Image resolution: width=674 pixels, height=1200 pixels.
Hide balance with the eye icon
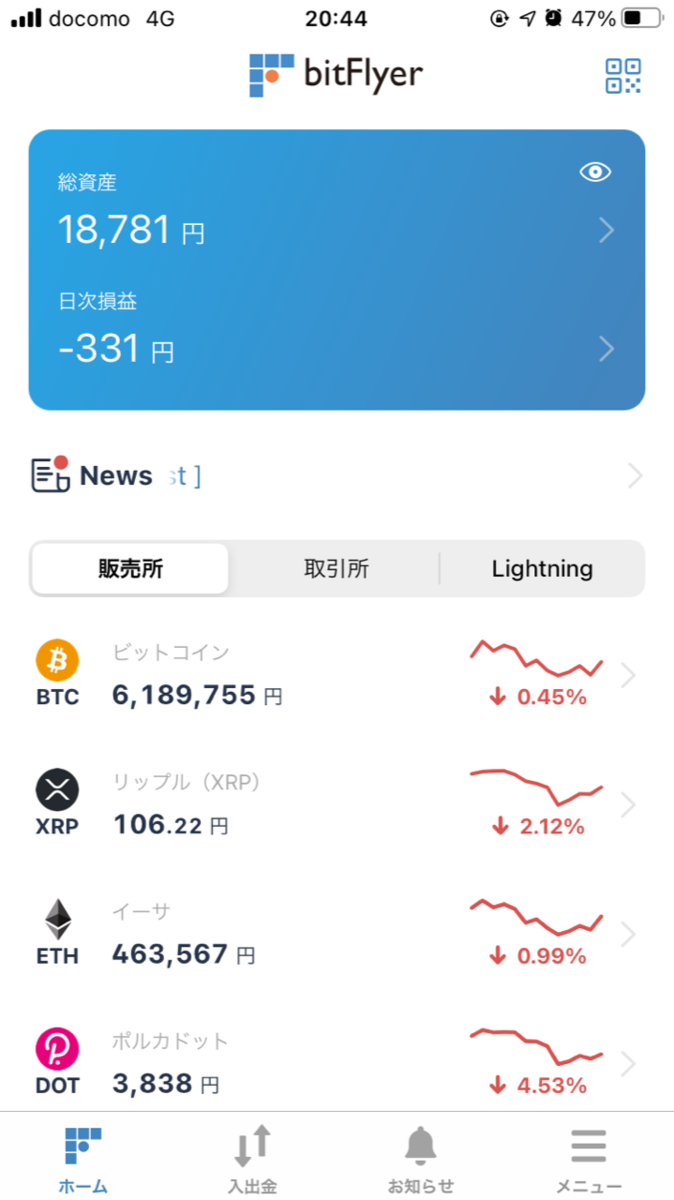click(x=595, y=172)
